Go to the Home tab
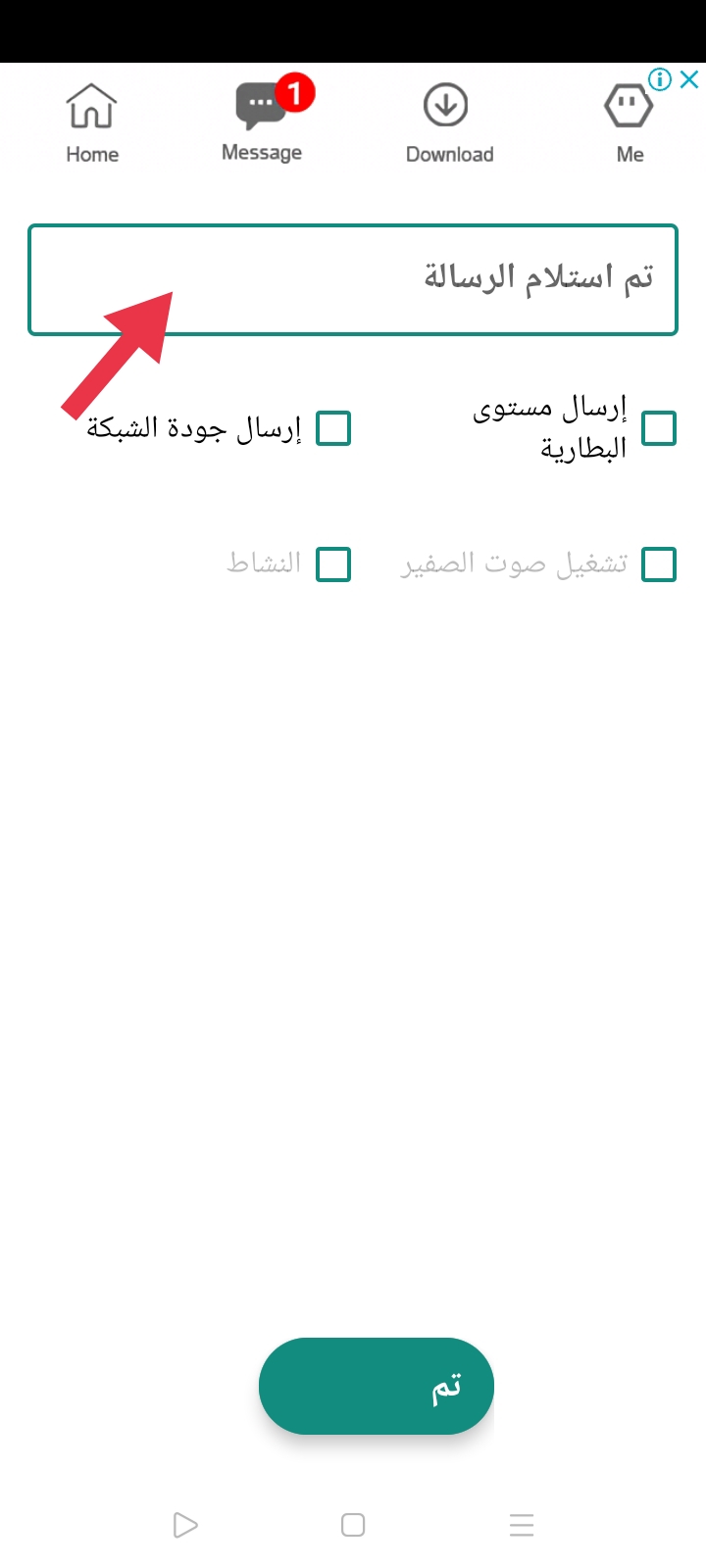This screenshot has width=706, height=1568. (x=92, y=122)
